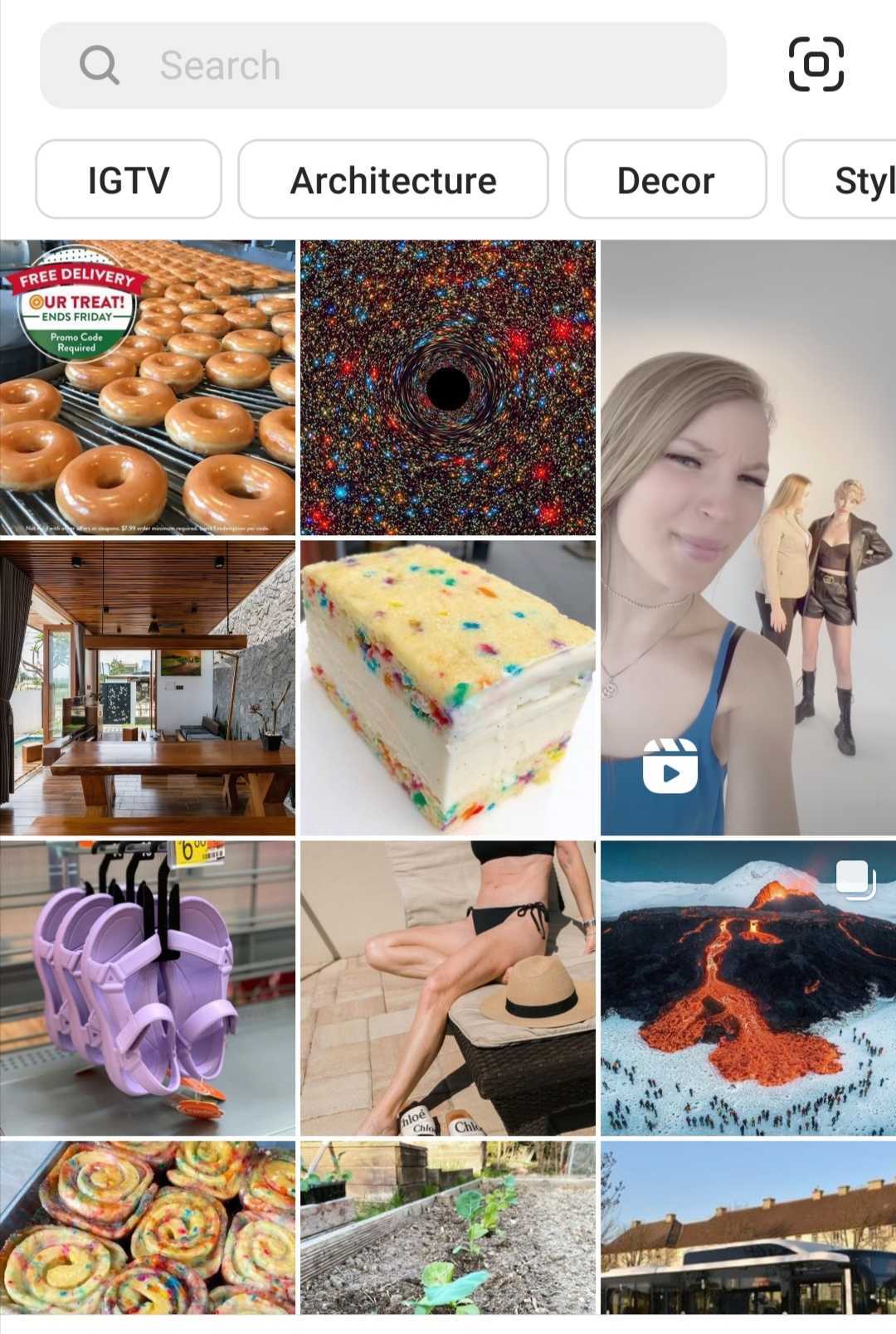
Task: Choose the Decor chip
Action: [665, 180]
